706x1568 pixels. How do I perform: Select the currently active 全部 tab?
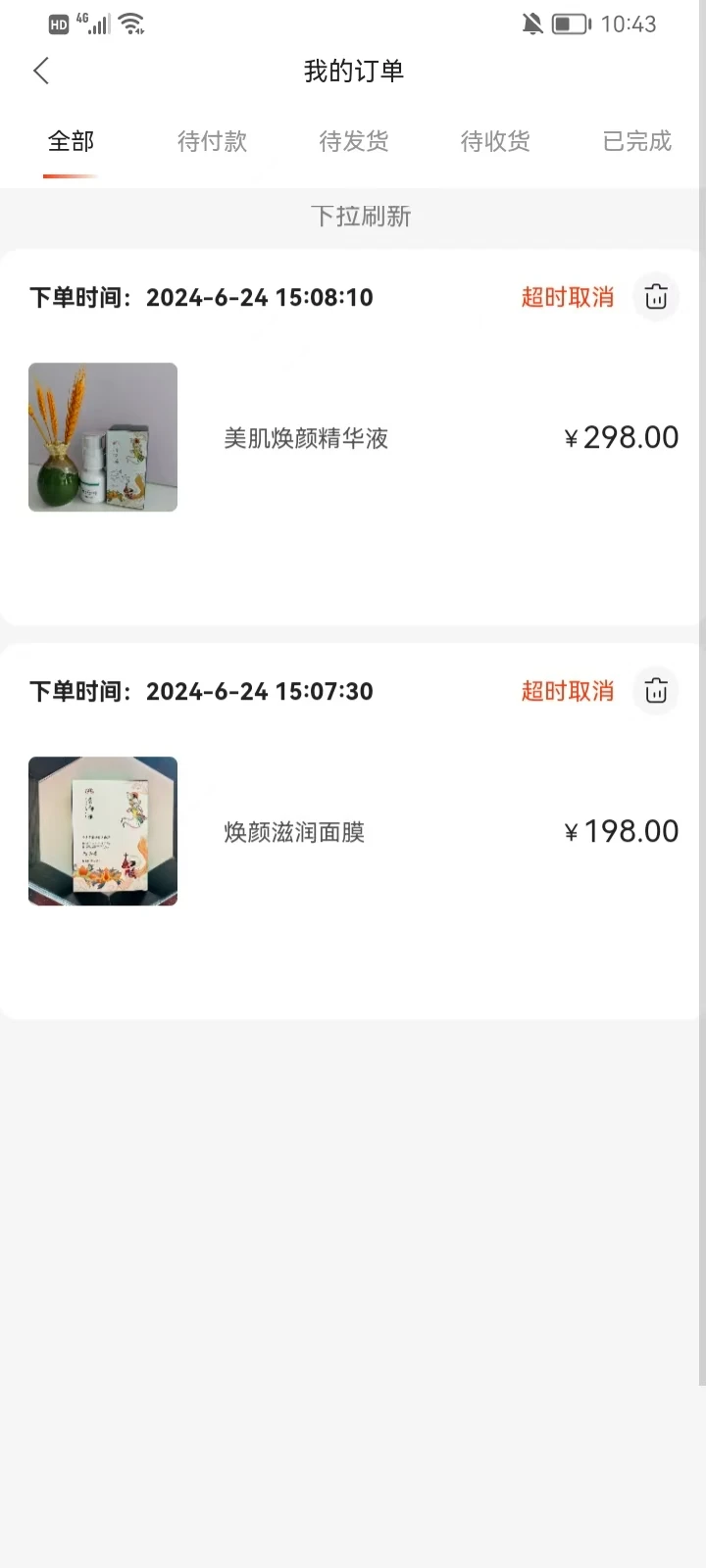point(70,141)
